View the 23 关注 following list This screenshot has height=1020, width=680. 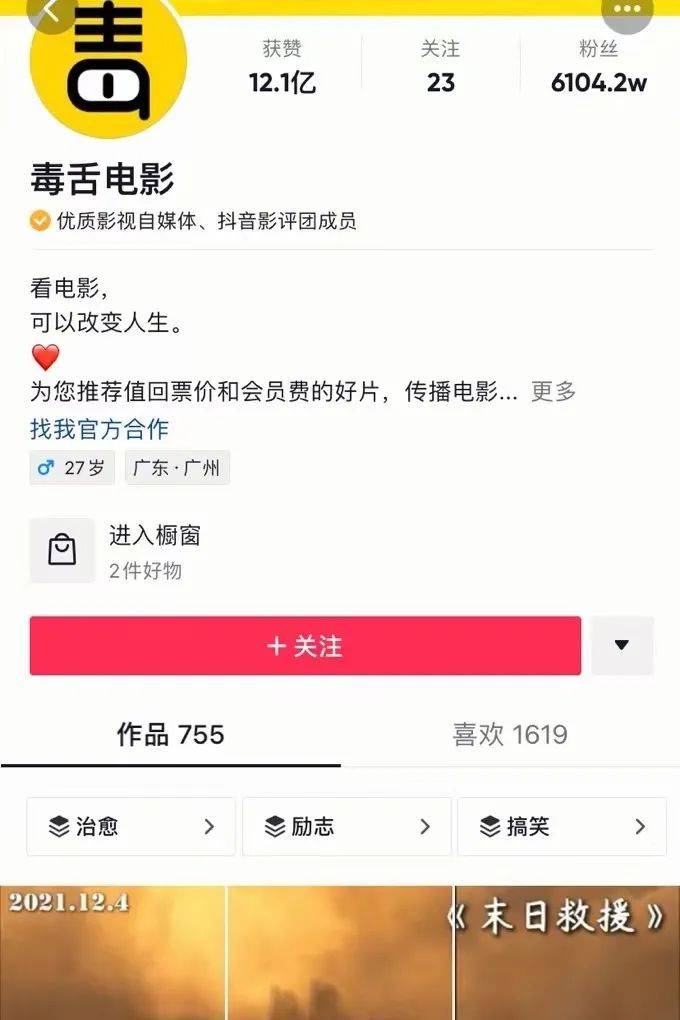(x=440, y=67)
